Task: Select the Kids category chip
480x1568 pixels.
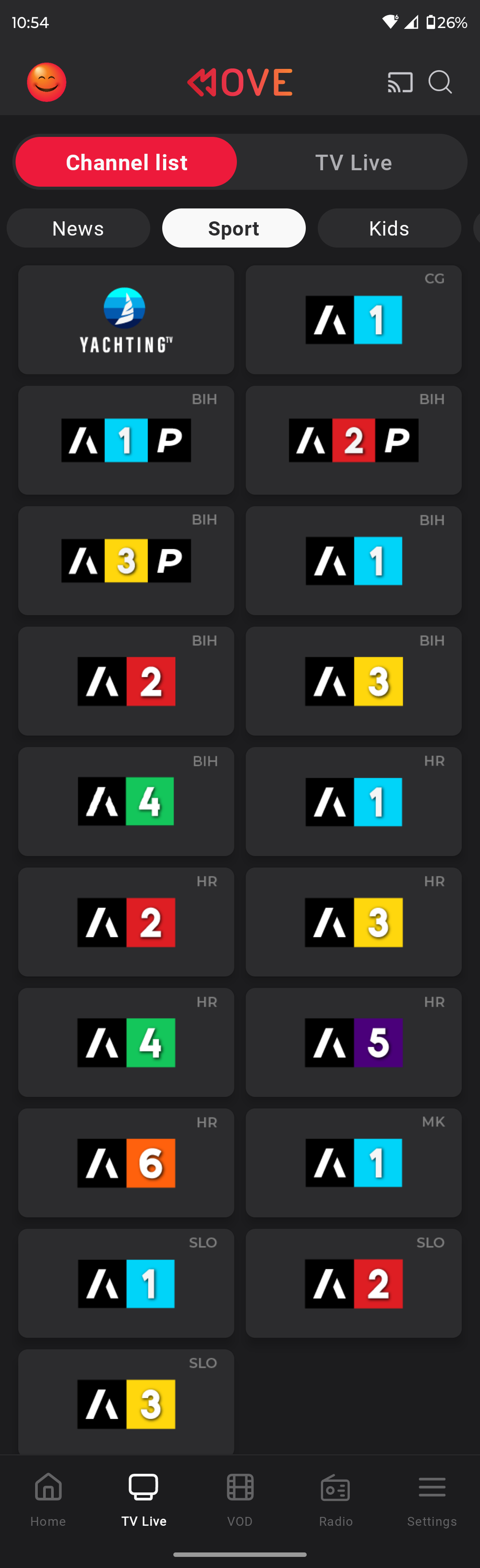Action: coord(389,228)
